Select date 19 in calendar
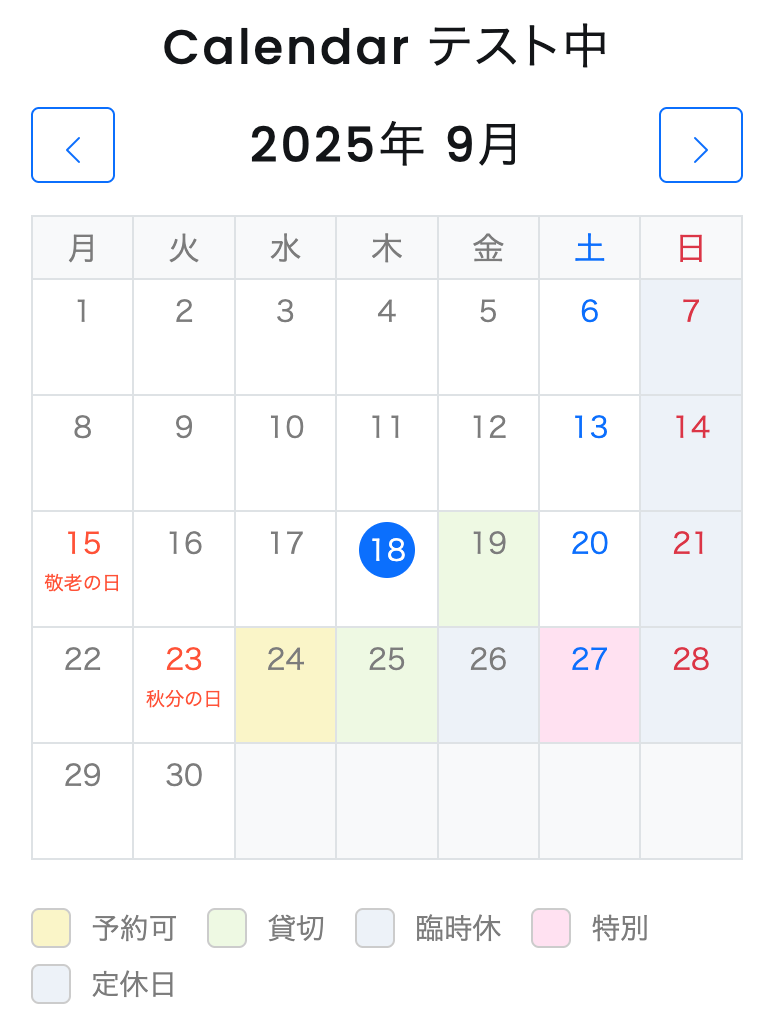Screen dimensions: 776x1024 tap(488, 567)
